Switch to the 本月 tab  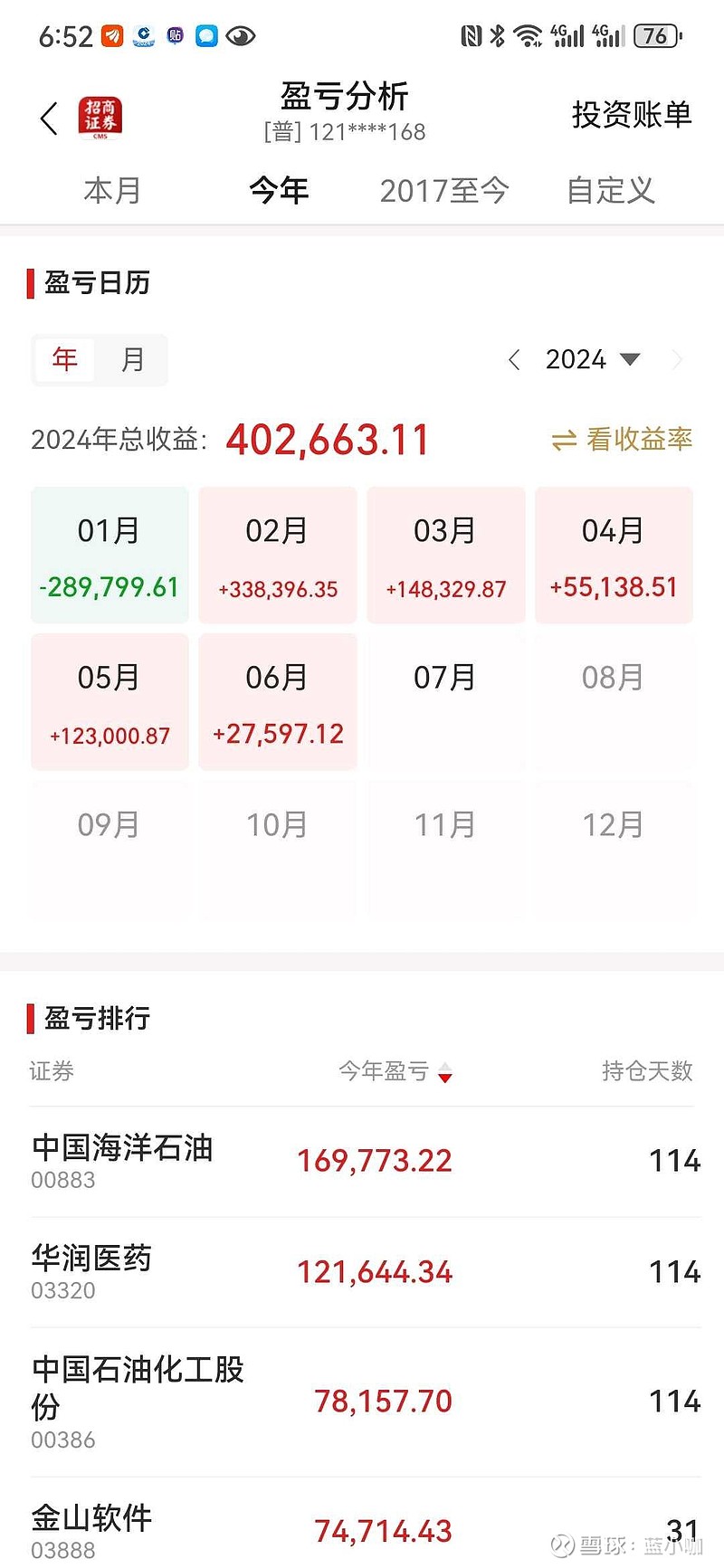tap(112, 190)
